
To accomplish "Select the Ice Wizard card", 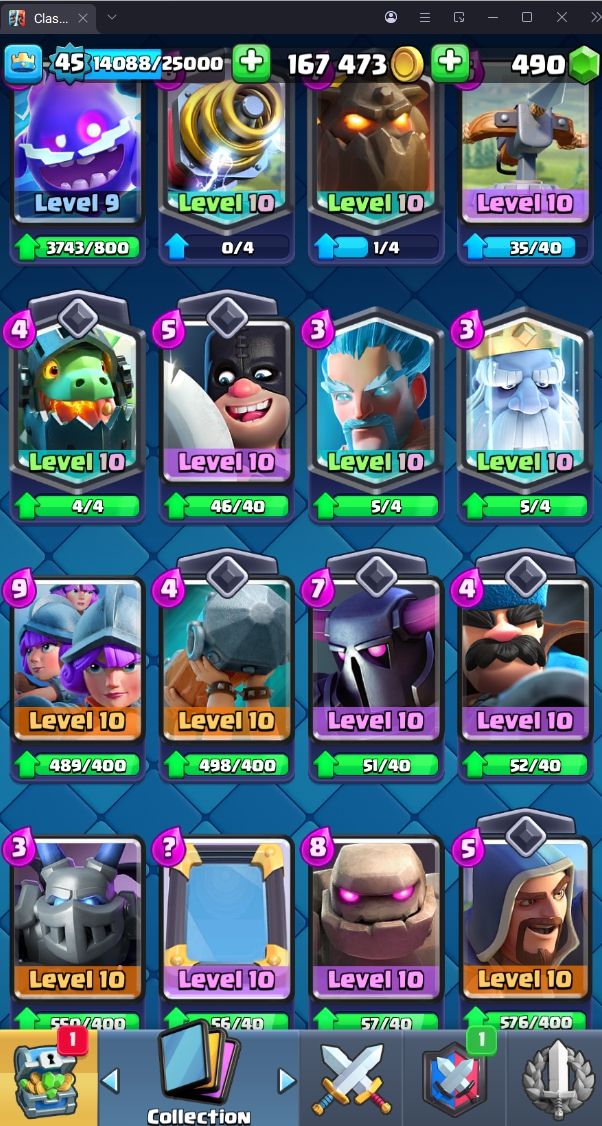I will click(376, 406).
